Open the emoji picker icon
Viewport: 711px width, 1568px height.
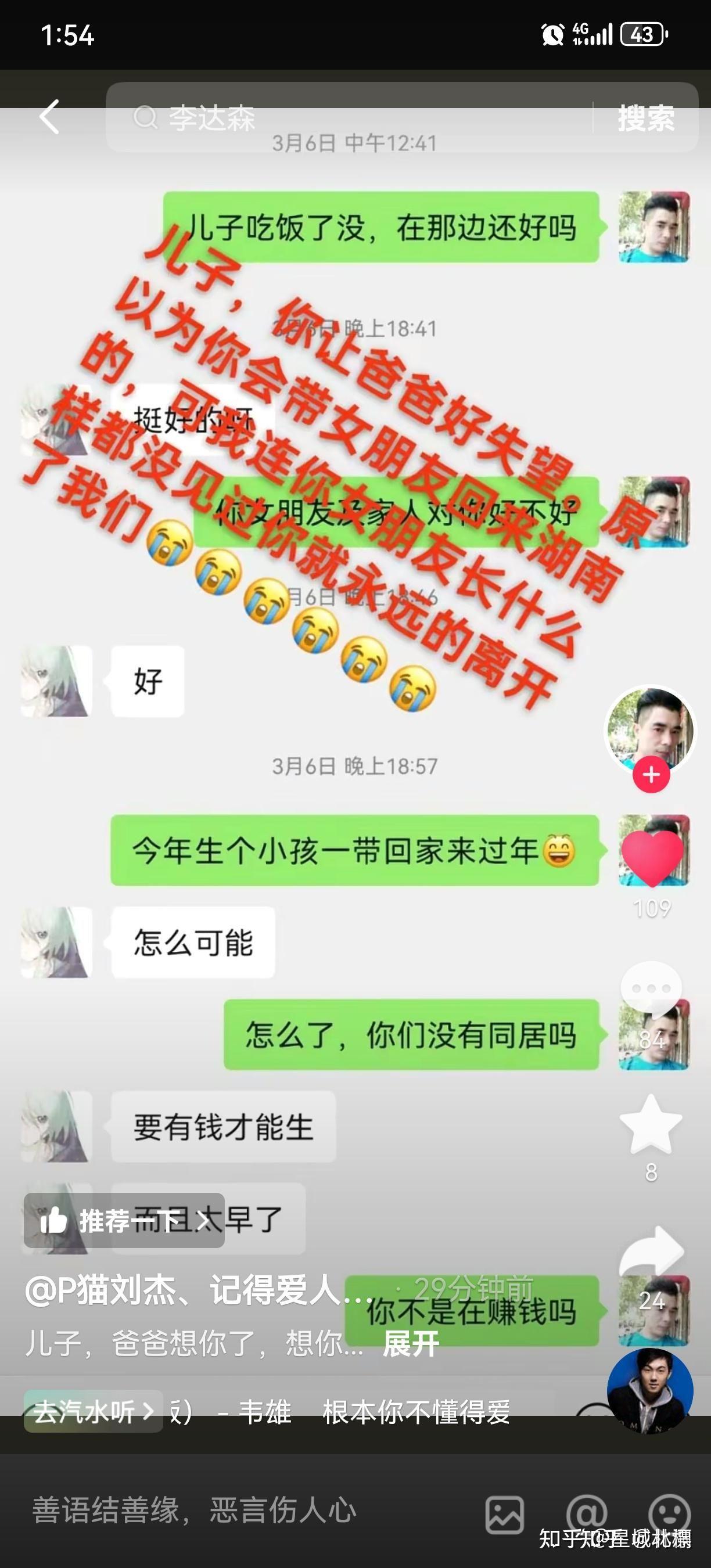[669, 1514]
